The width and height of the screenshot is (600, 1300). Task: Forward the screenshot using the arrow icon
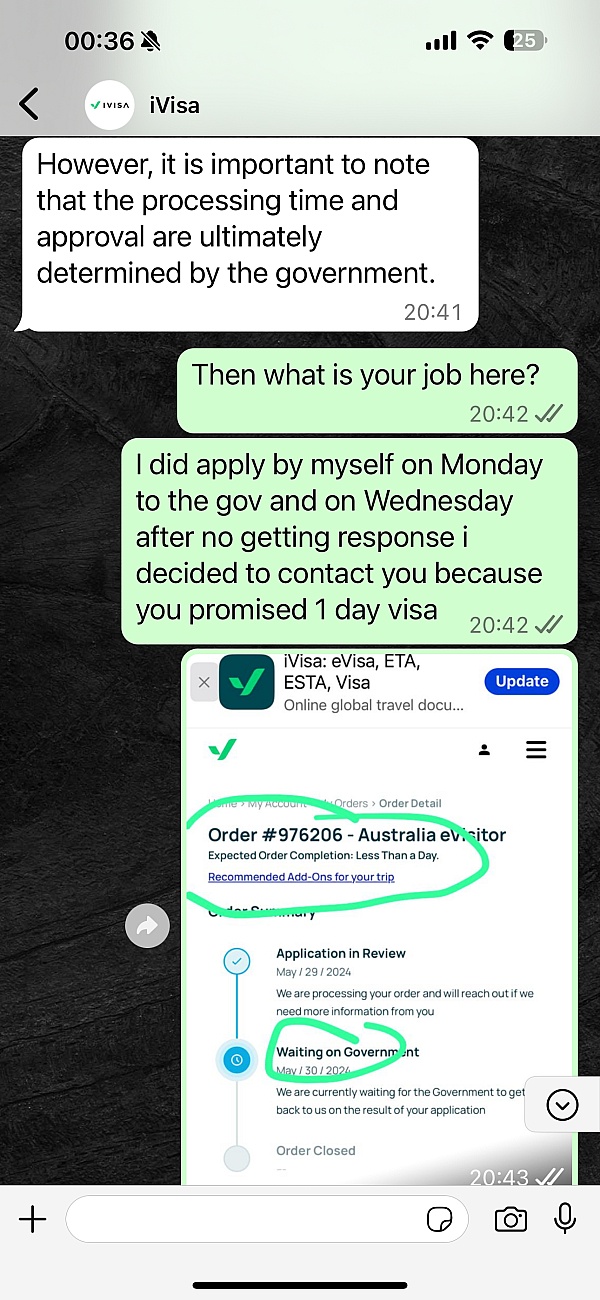pos(147,927)
